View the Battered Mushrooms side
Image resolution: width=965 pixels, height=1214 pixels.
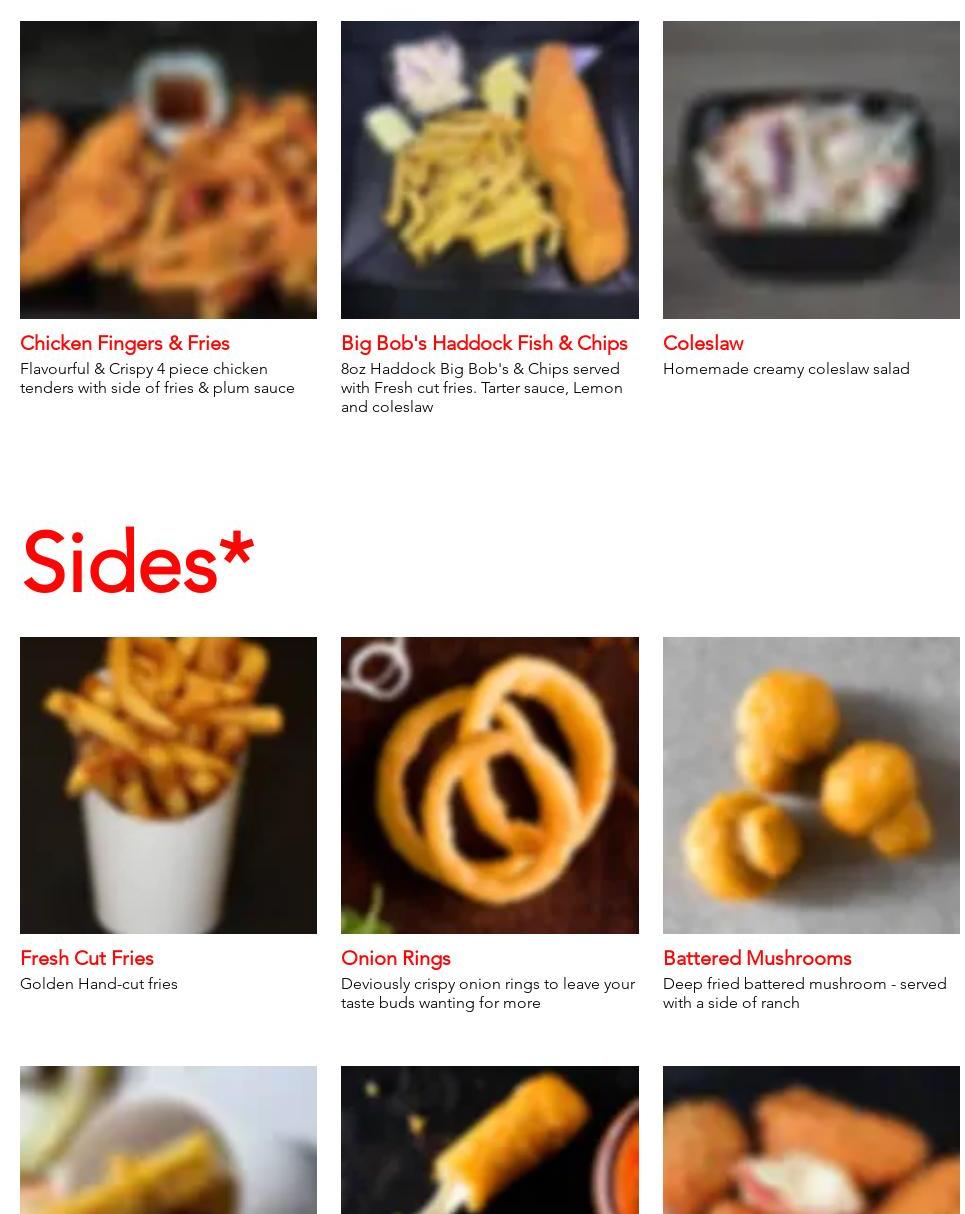(x=757, y=958)
